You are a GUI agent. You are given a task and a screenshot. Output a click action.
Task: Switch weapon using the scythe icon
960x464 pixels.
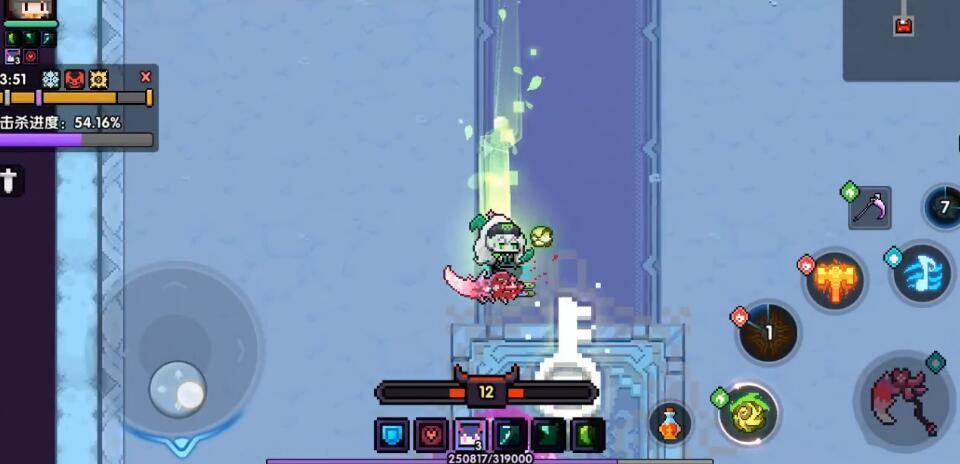(x=869, y=208)
